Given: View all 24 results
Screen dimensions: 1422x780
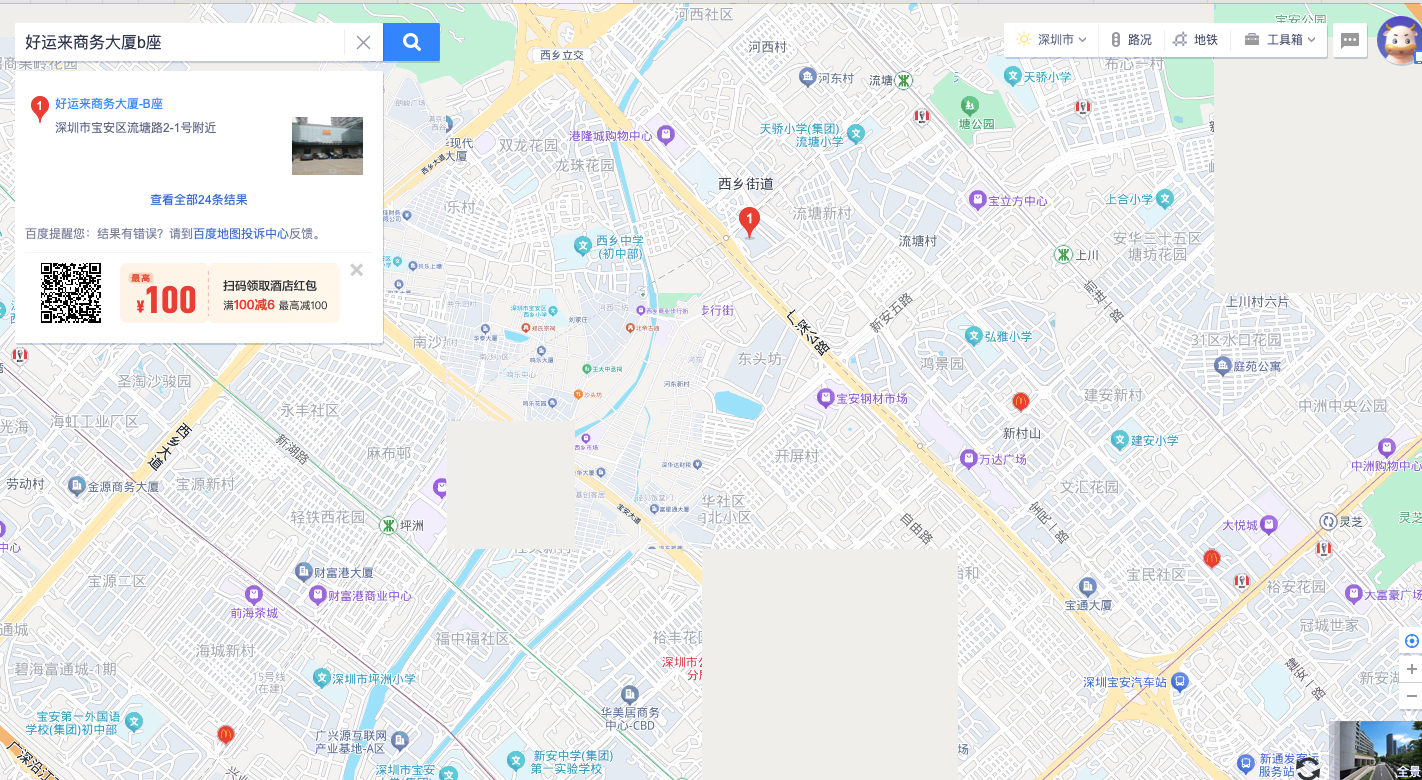Looking at the screenshot, I should coord(198,200).
